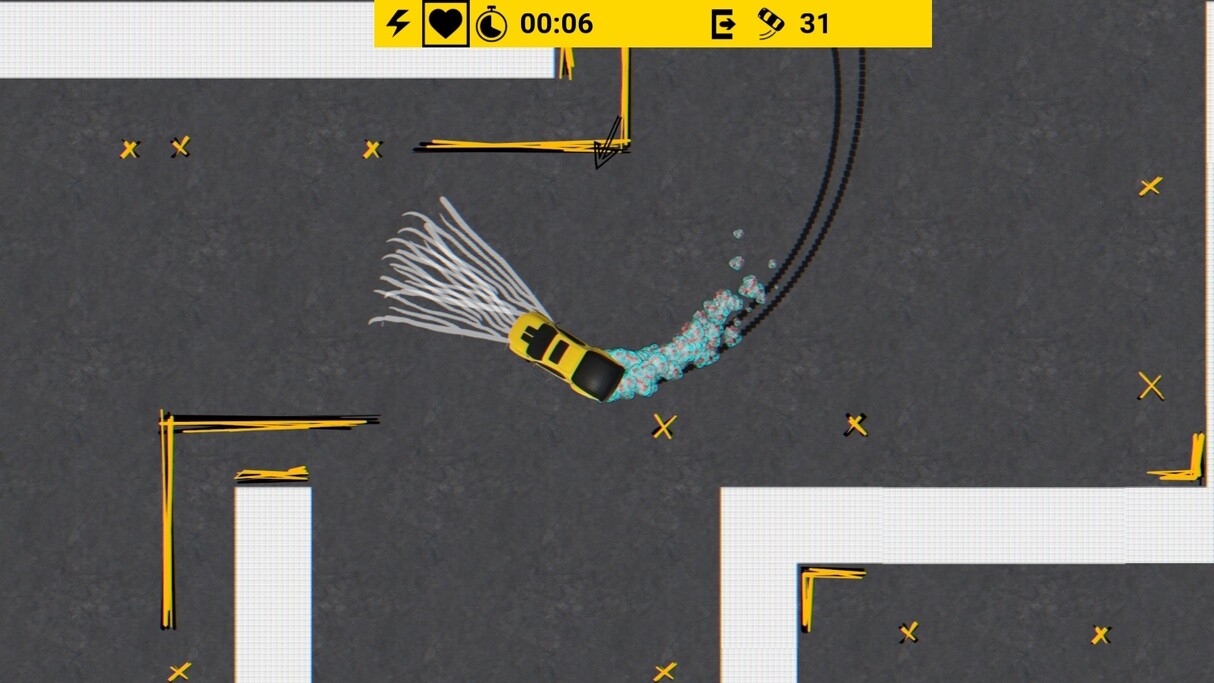Exit the level with the exit icon
The width and height of the screenshot is (1214, 683).
723,23
